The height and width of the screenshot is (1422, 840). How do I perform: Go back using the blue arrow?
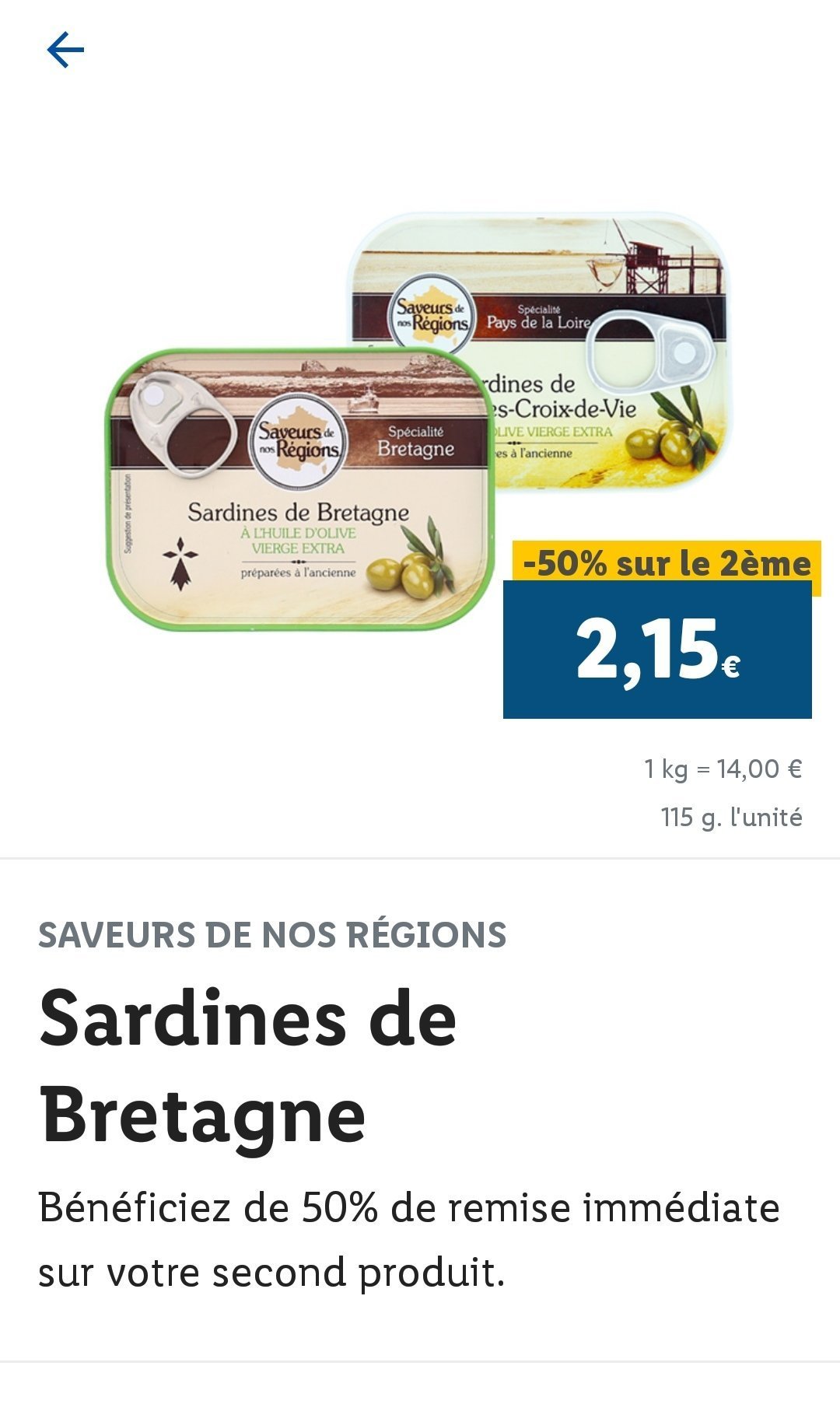(65, 51)
